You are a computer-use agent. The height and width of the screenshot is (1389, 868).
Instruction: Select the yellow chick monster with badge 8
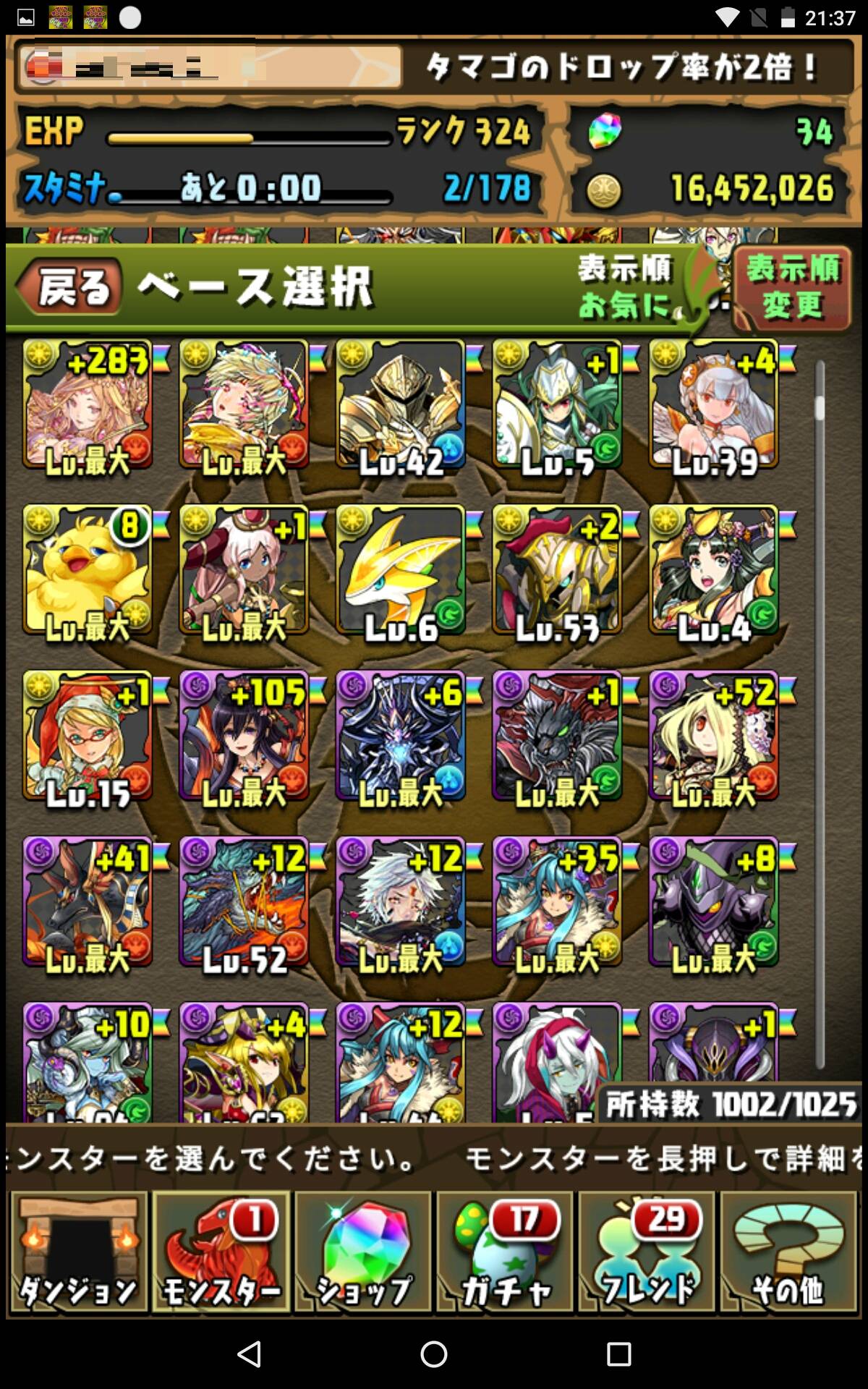[88, 572]
